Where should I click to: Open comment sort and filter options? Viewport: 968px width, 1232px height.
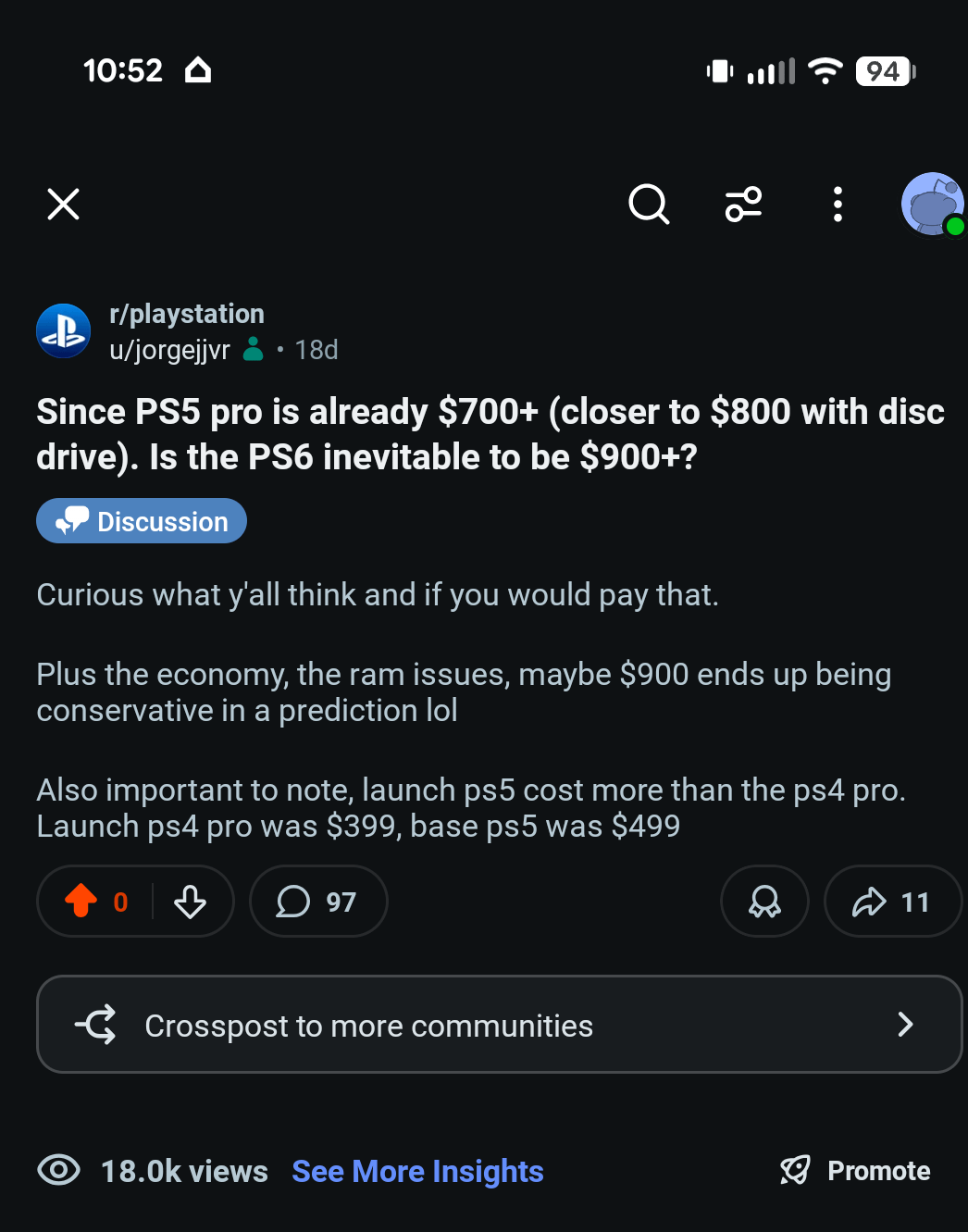click(x=743, y=204)
